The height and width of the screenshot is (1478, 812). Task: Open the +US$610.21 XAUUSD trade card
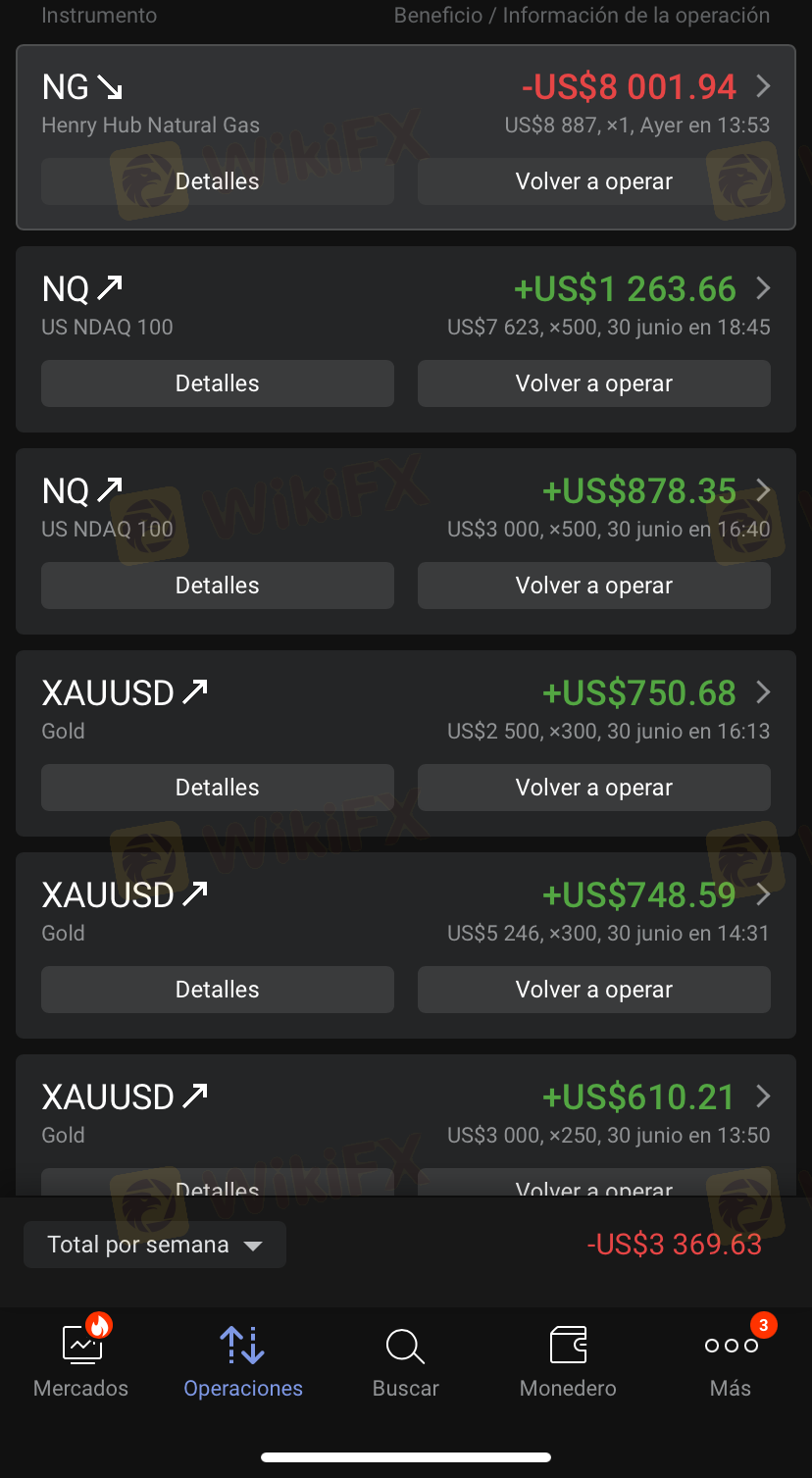(406, 1125)
